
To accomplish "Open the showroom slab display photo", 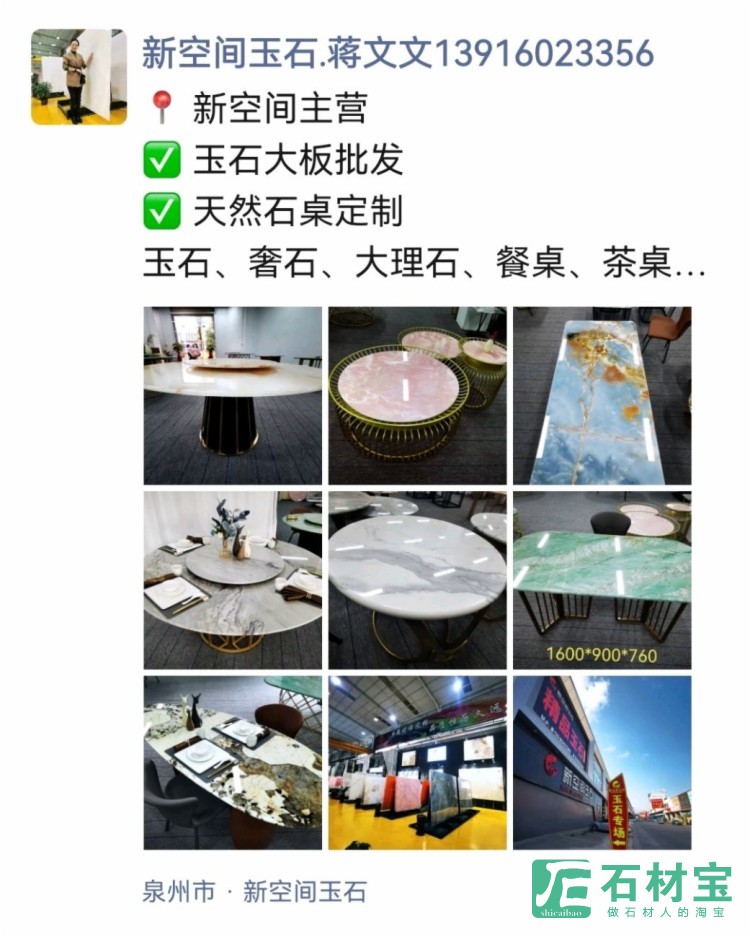I will pos(417,763).
